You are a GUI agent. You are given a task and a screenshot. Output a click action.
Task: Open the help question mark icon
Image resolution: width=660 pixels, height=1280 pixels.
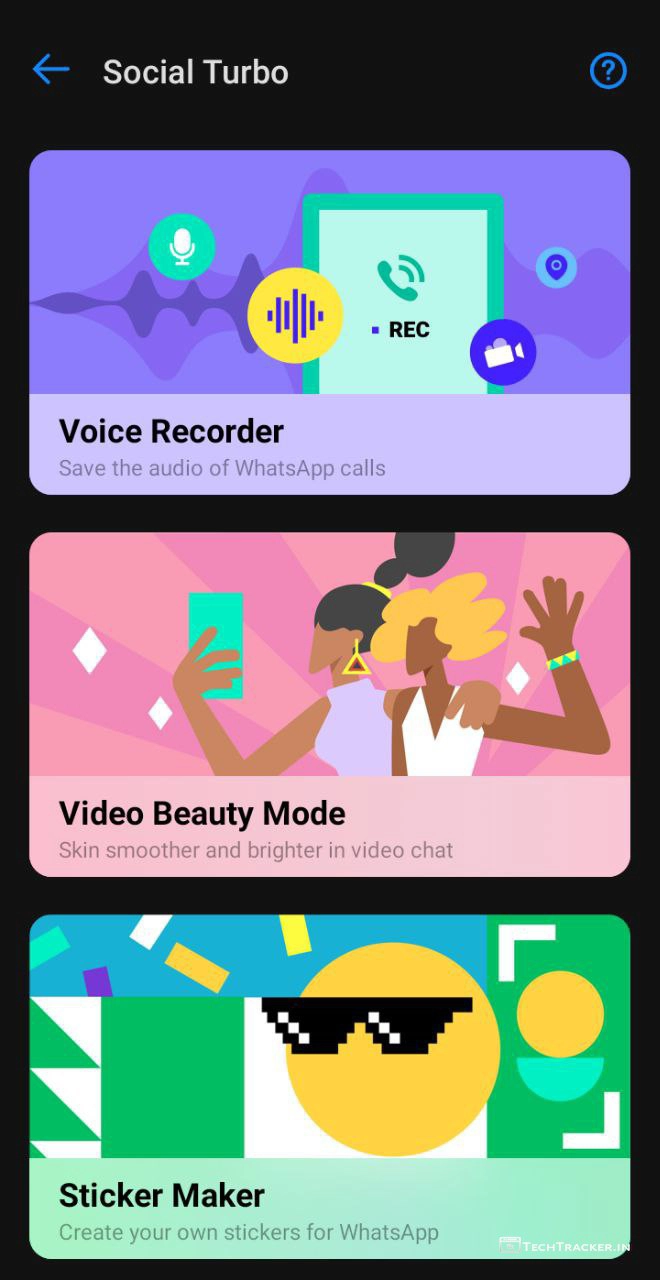(608, 71)
